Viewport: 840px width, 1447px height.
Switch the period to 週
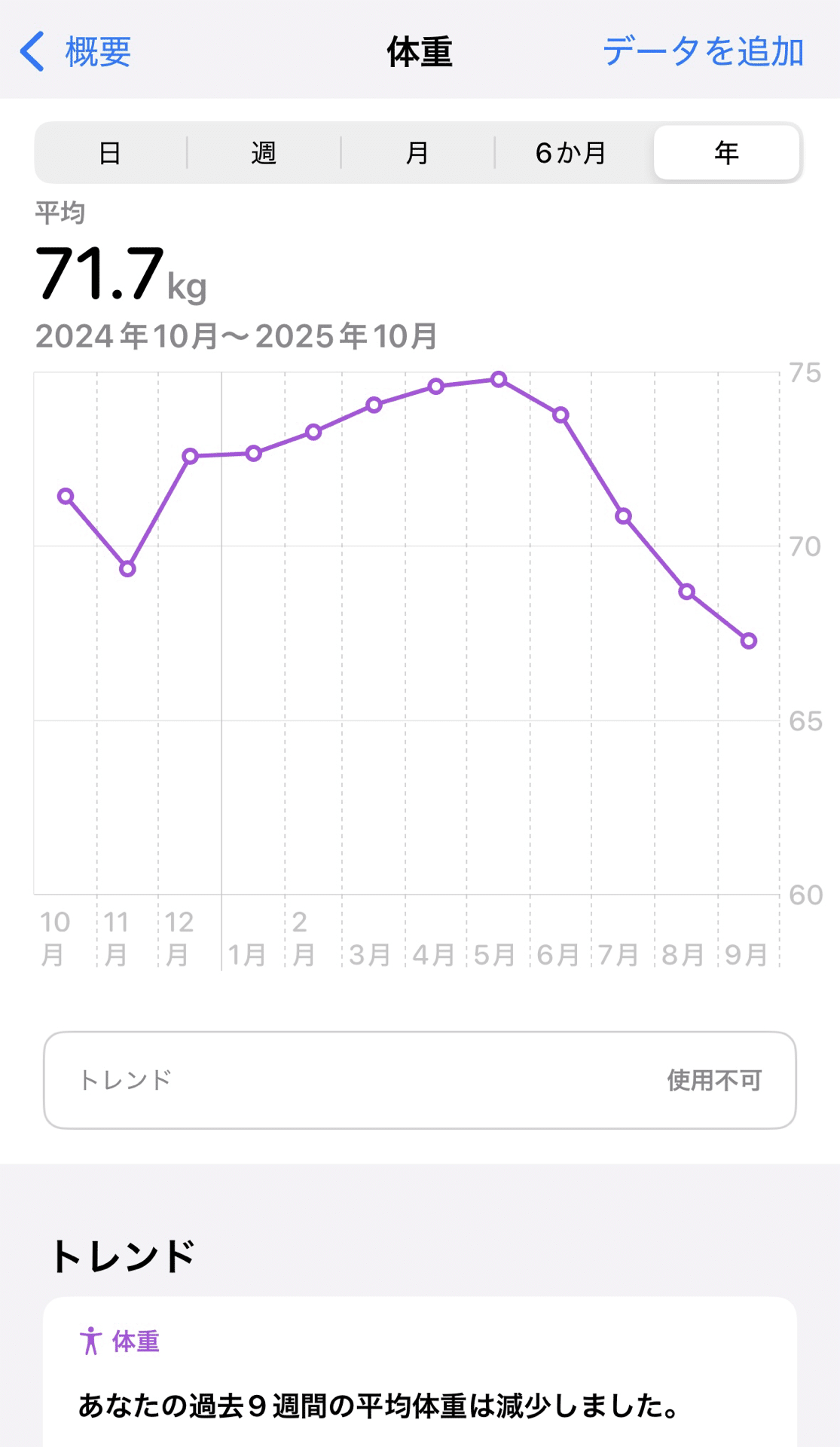point(263,153)
